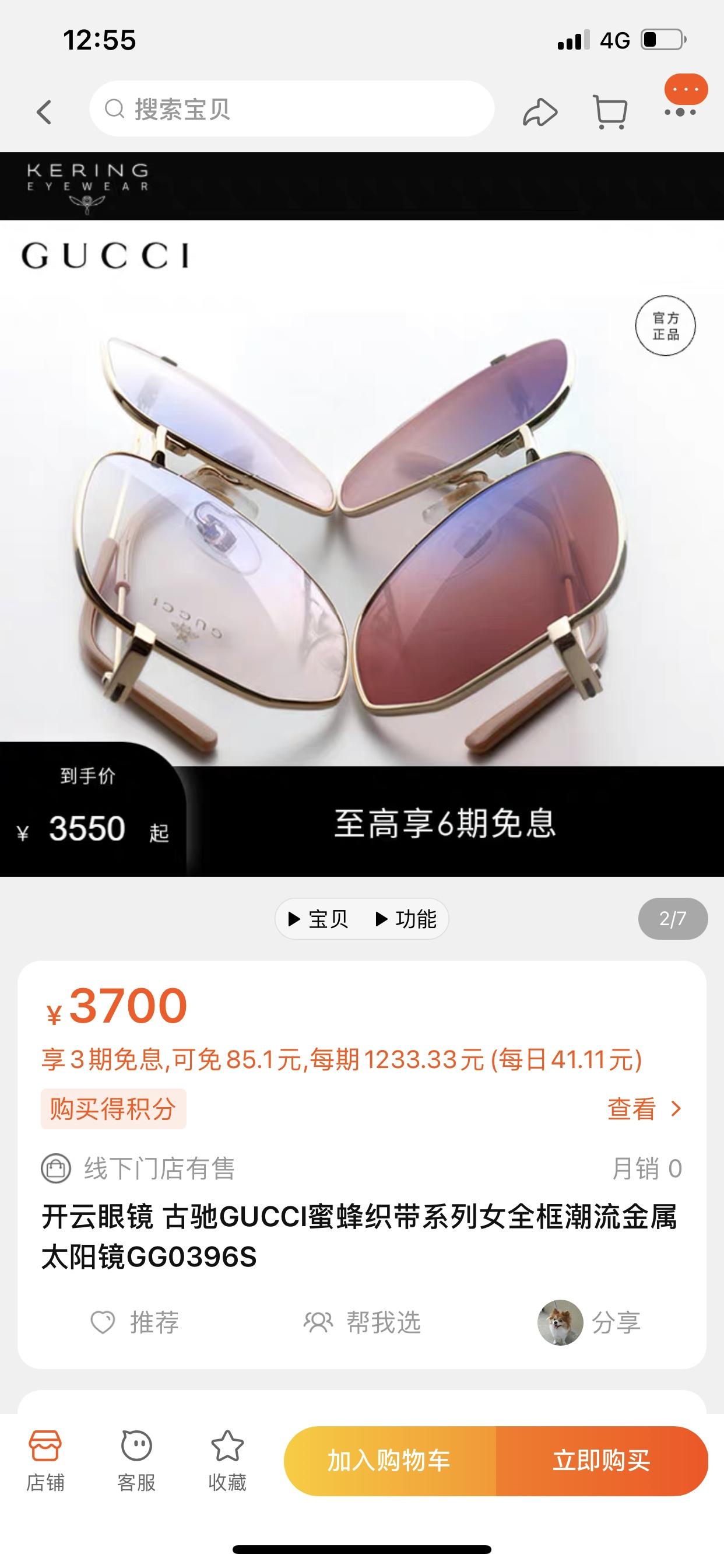
Task: Tap the 搜索宝贝 search box
Action: [292, 110]
